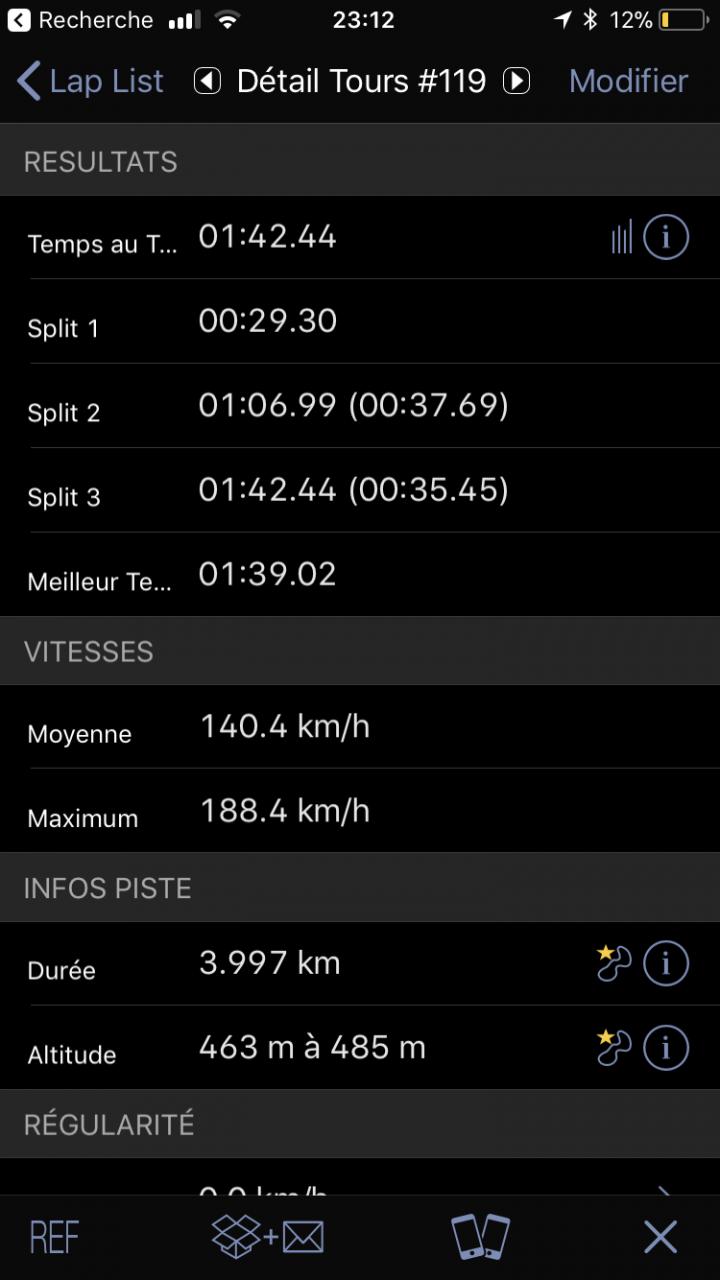
Task: Open info icon in Altitude row
Action: click(x=666, y=1048)
